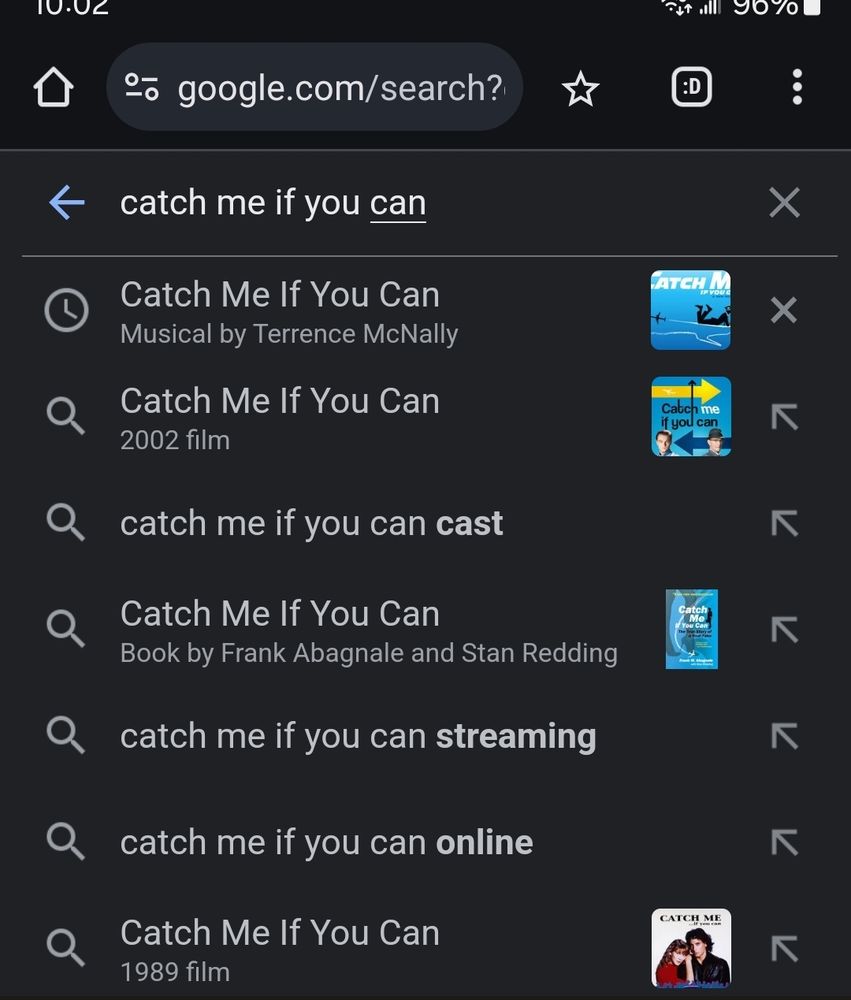The width and height of the screenshot is (851, 1000).
Task: Tap the history clock icon beside the musical suggestion
Action: click(65, 310)
